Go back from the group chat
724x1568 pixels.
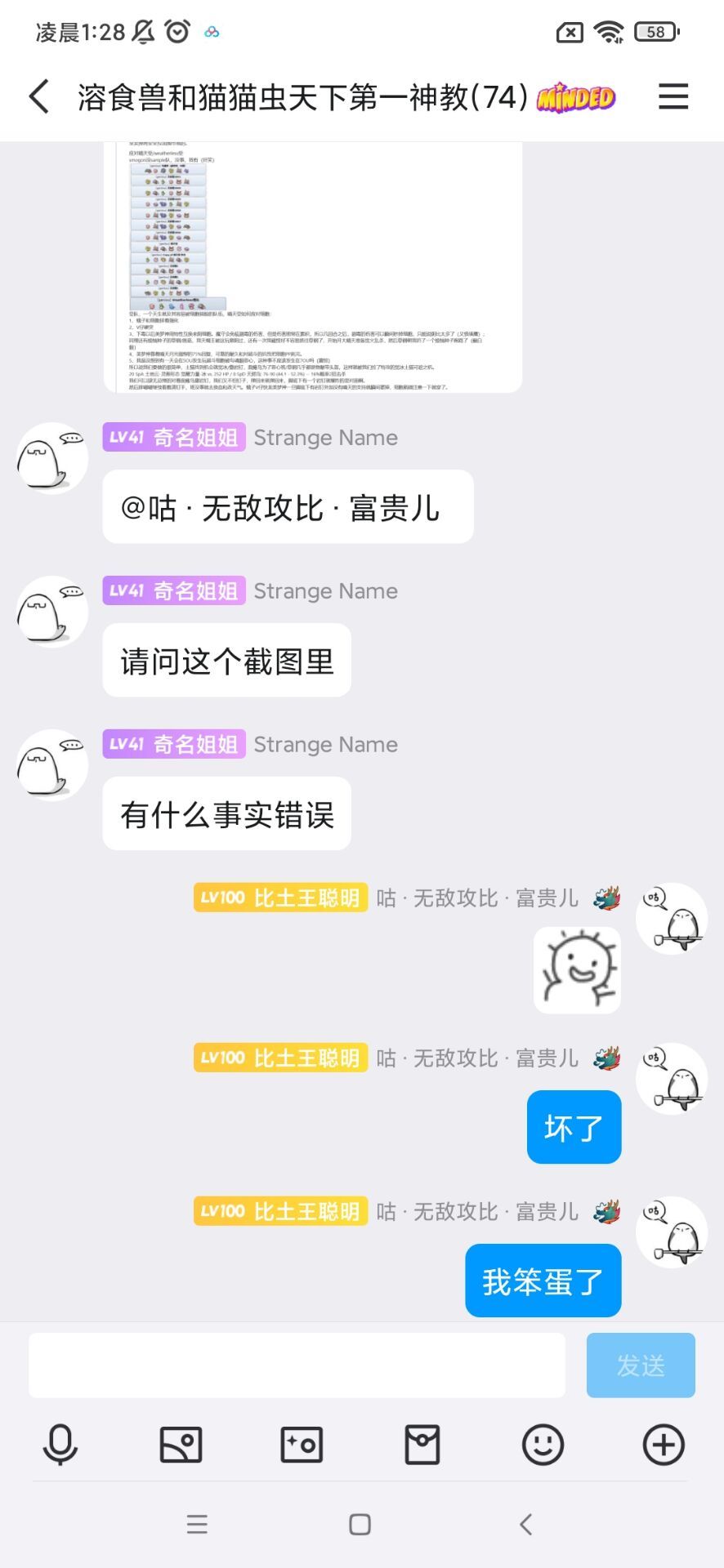tap(39, 97)
